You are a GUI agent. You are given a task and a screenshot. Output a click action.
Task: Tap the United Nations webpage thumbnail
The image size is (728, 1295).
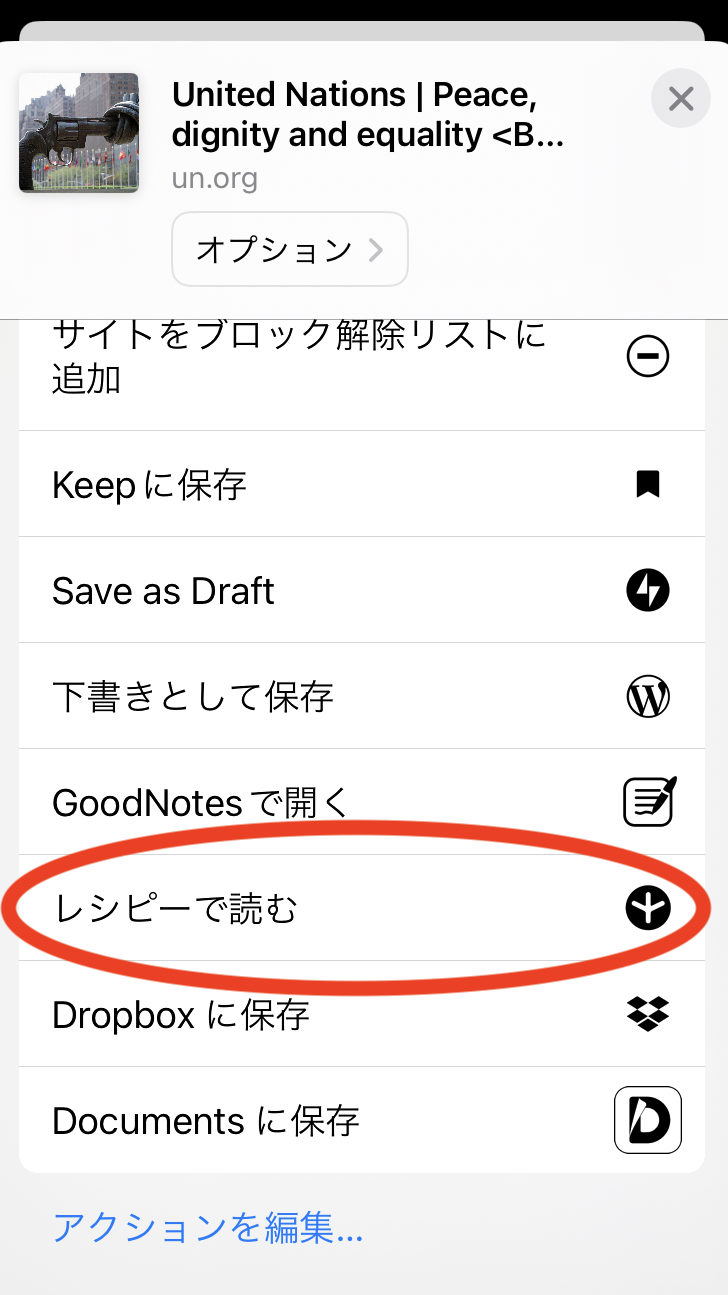pyautogui.click(x=78, y=132)
